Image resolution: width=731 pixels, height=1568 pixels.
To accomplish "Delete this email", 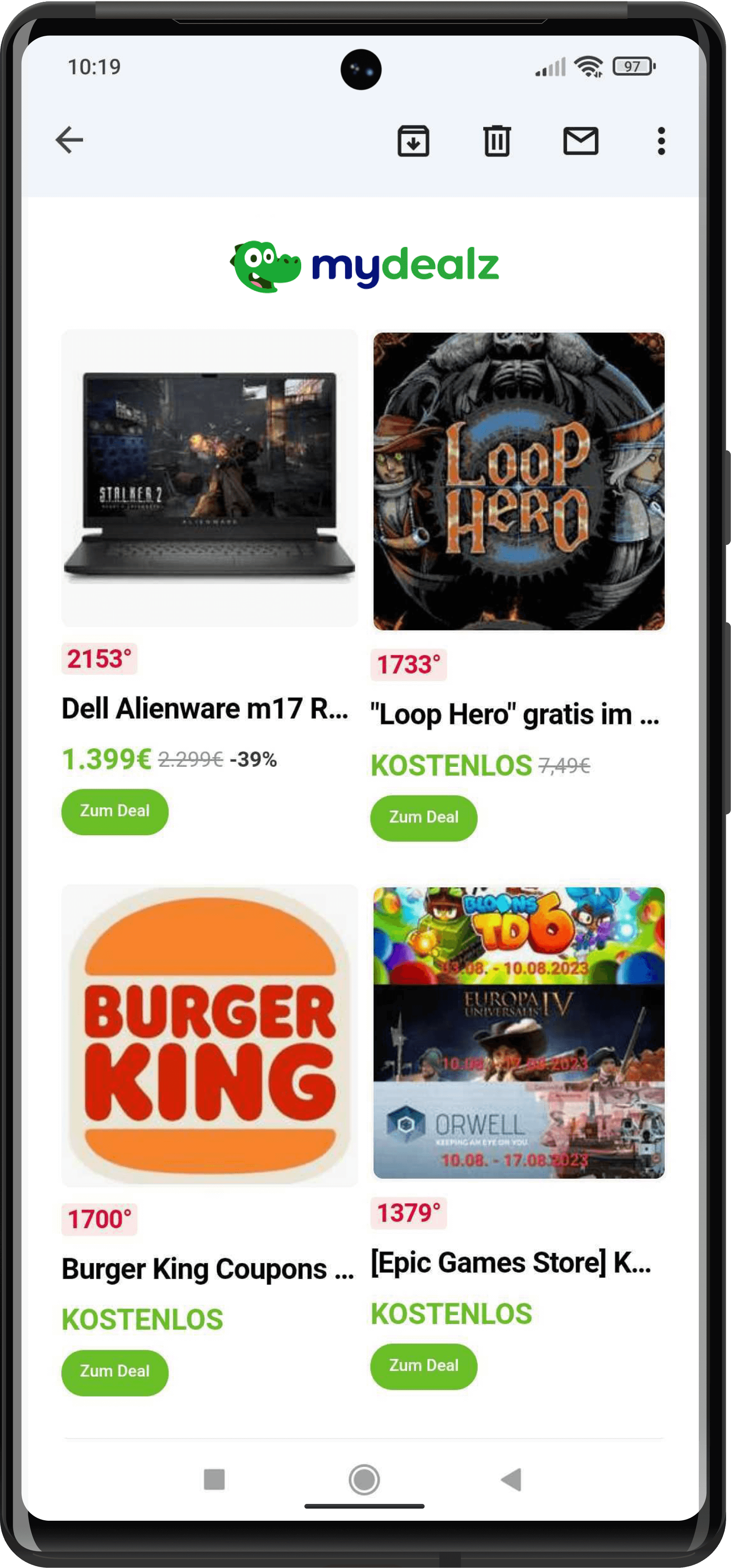I will [497, 141].
